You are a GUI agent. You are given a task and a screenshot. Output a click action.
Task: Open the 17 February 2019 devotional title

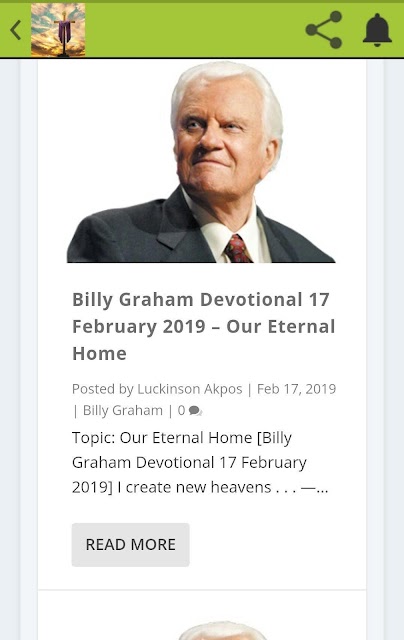pos(204,326)
